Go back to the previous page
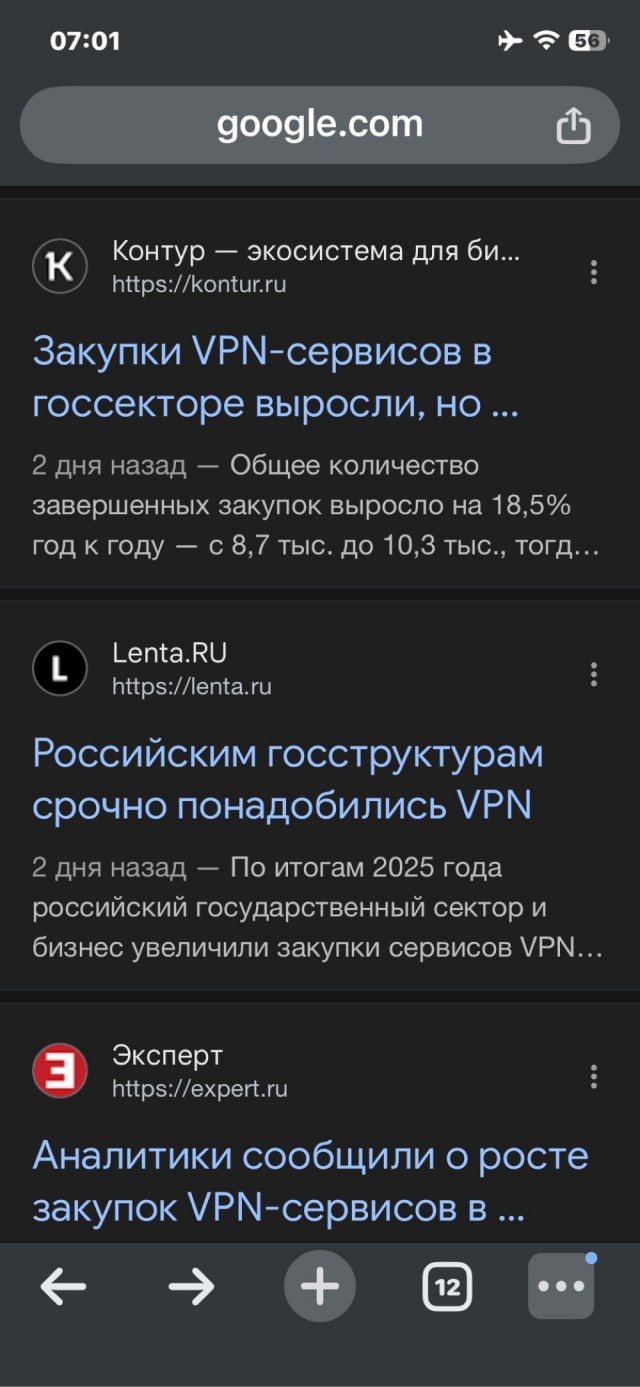Screen dimensions: 640x1387 (x=63, y=1287)
